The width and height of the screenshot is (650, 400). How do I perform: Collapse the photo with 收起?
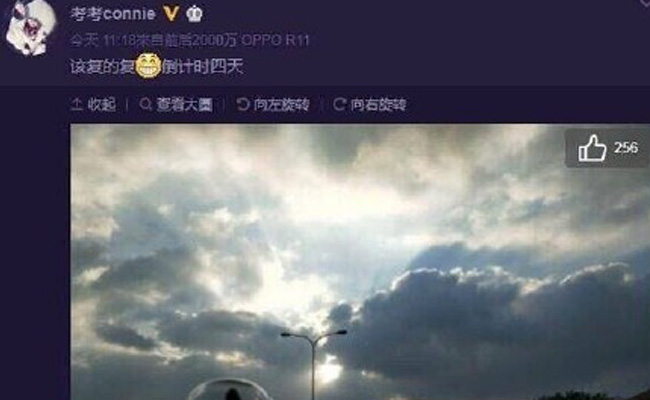[x=93, y=104]
